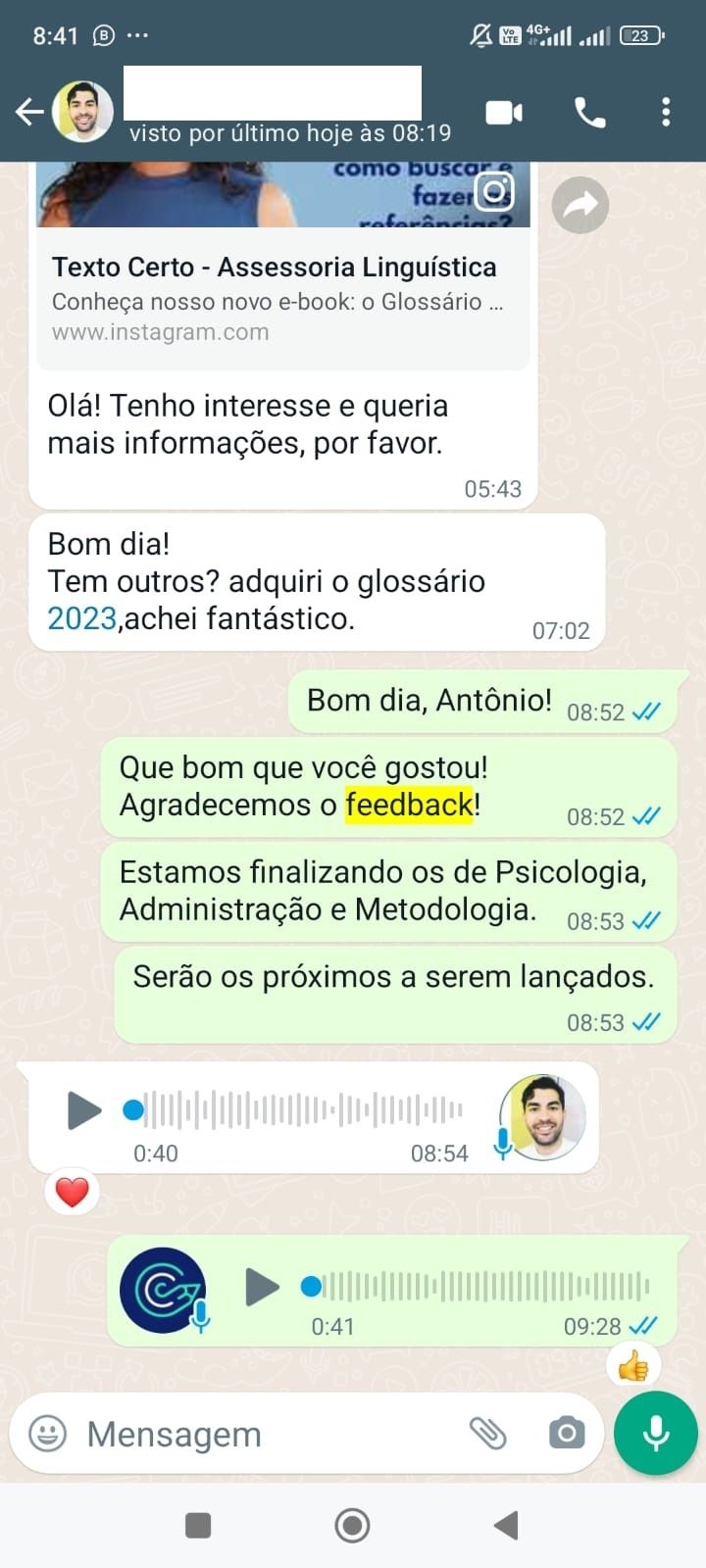The height and width of the screenshot is (1568, 706).
Task: Open the overflow menu
Action: pyautogui.click(x=666, y=113)
